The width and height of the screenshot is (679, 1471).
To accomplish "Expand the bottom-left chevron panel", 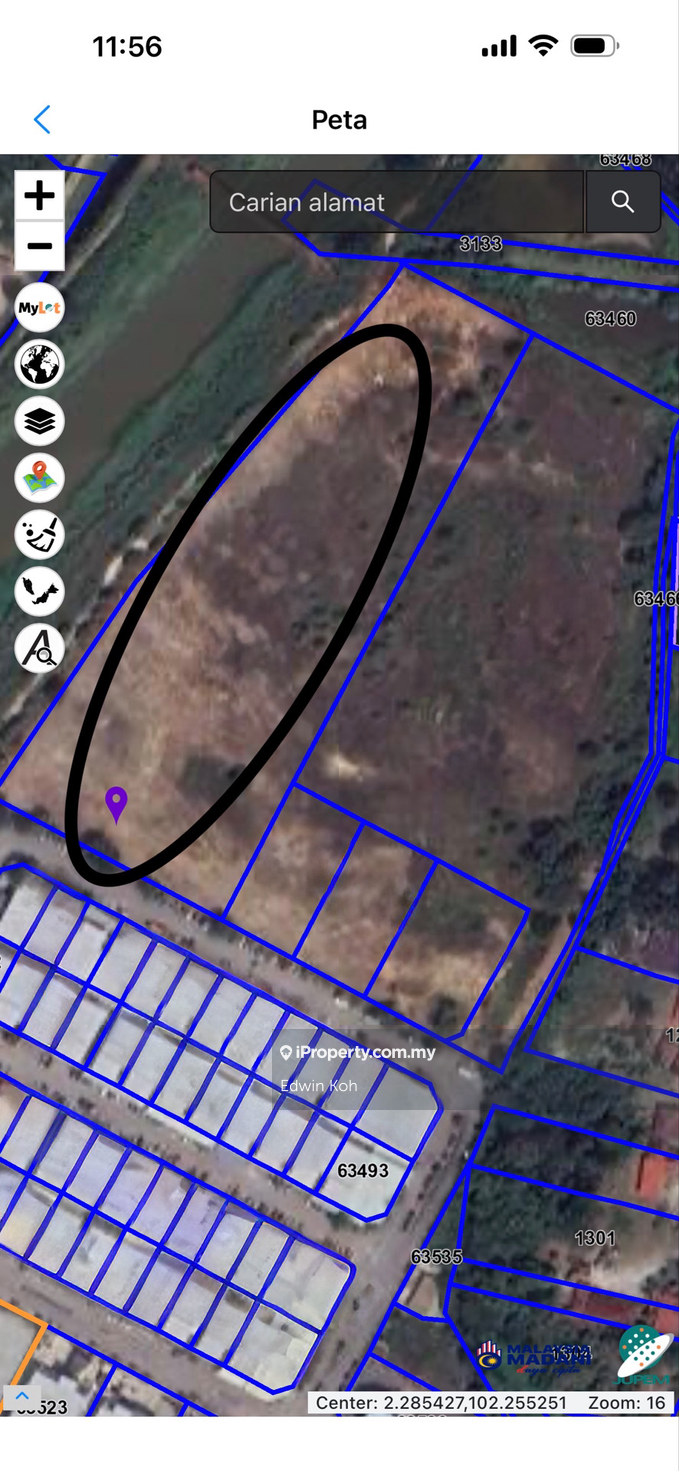I will 22,1398.
